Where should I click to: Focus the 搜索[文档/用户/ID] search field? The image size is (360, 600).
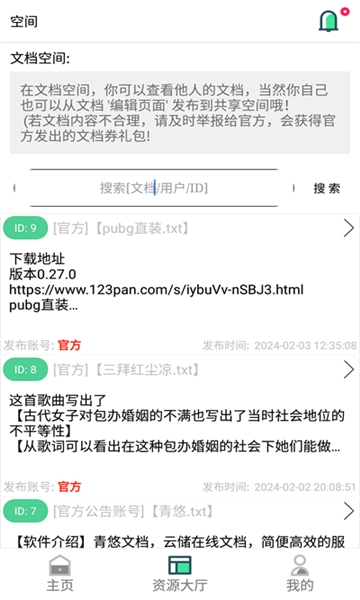pyautogui.click(x=154, y=188)
